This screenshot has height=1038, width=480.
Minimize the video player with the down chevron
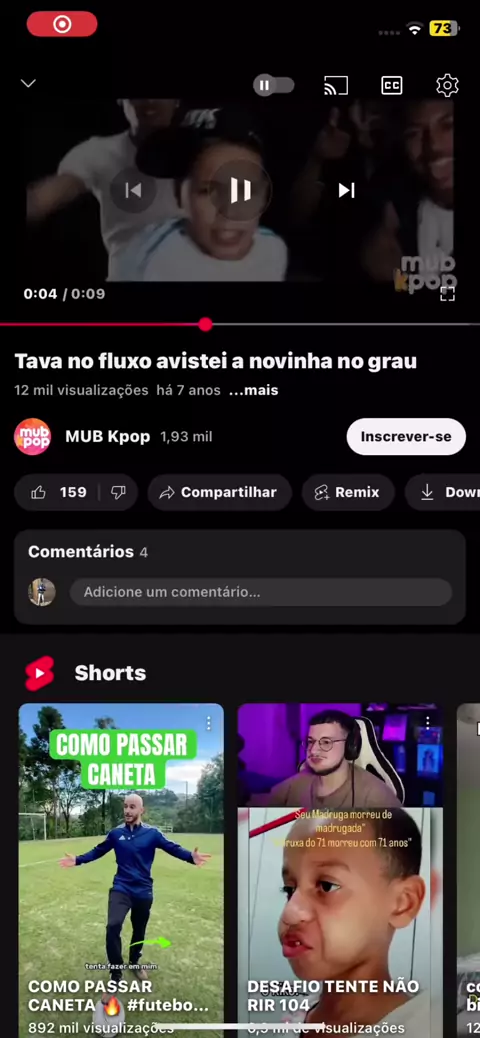pos(28,83)
